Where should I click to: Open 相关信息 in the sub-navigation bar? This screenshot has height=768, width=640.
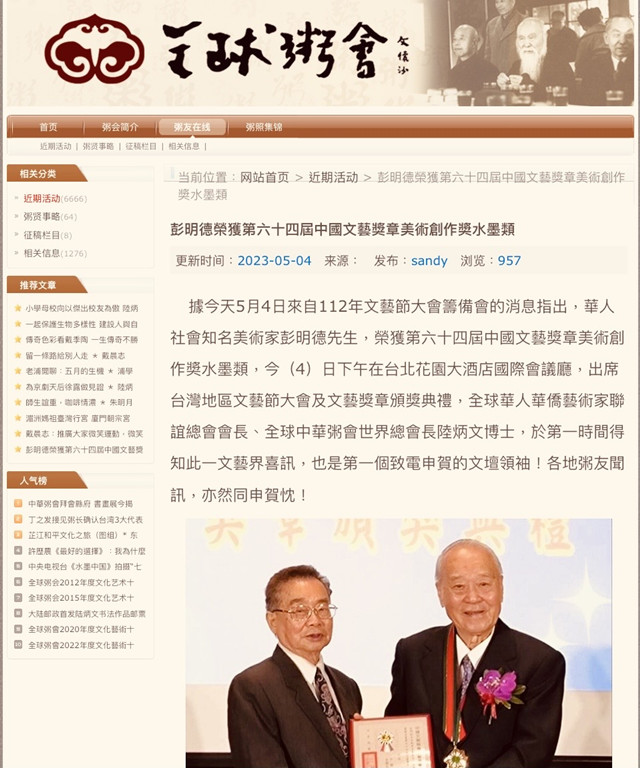tap(184, 146)
